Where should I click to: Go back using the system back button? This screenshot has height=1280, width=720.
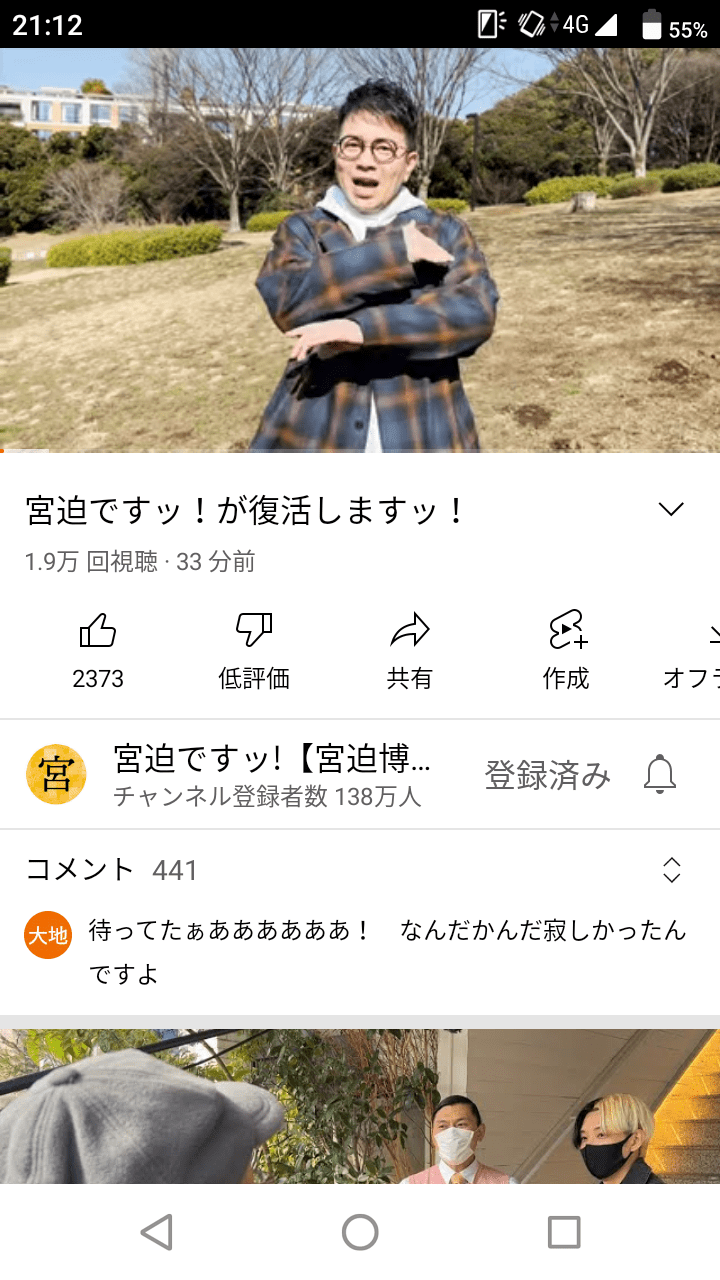click(156, 1232)
